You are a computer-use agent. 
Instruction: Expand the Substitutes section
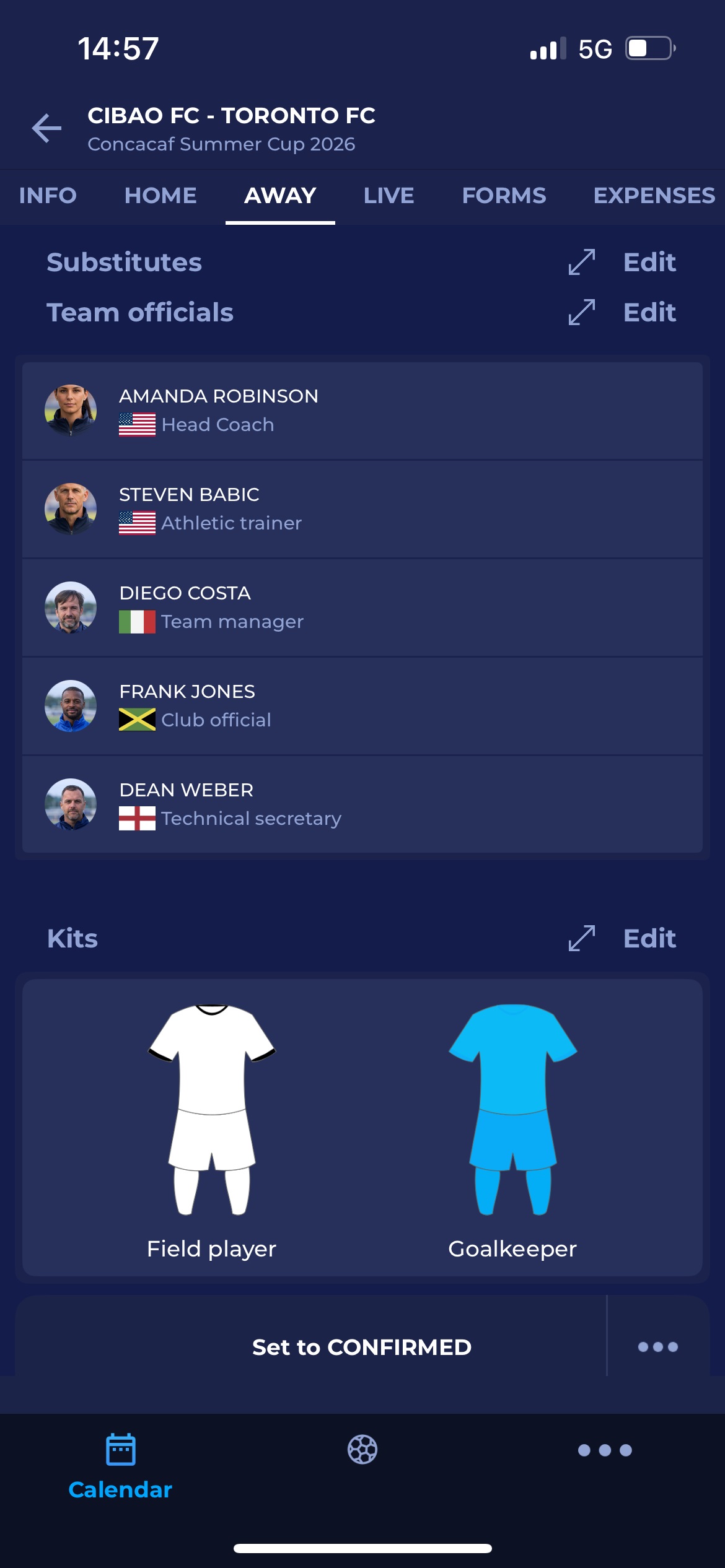coord(582,262)
